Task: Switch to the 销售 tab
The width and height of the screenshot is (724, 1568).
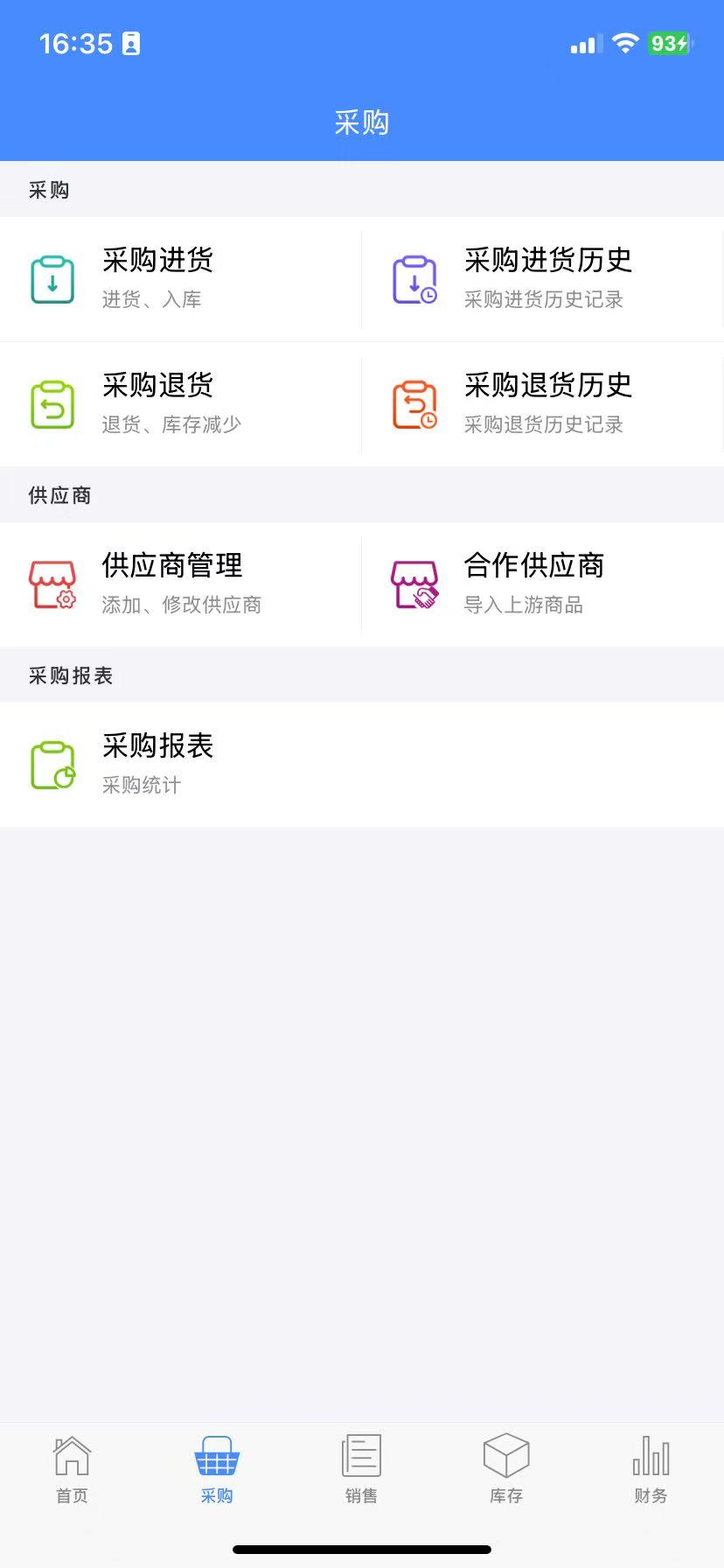Action: pyautogui.click(x=361, y=1469)
